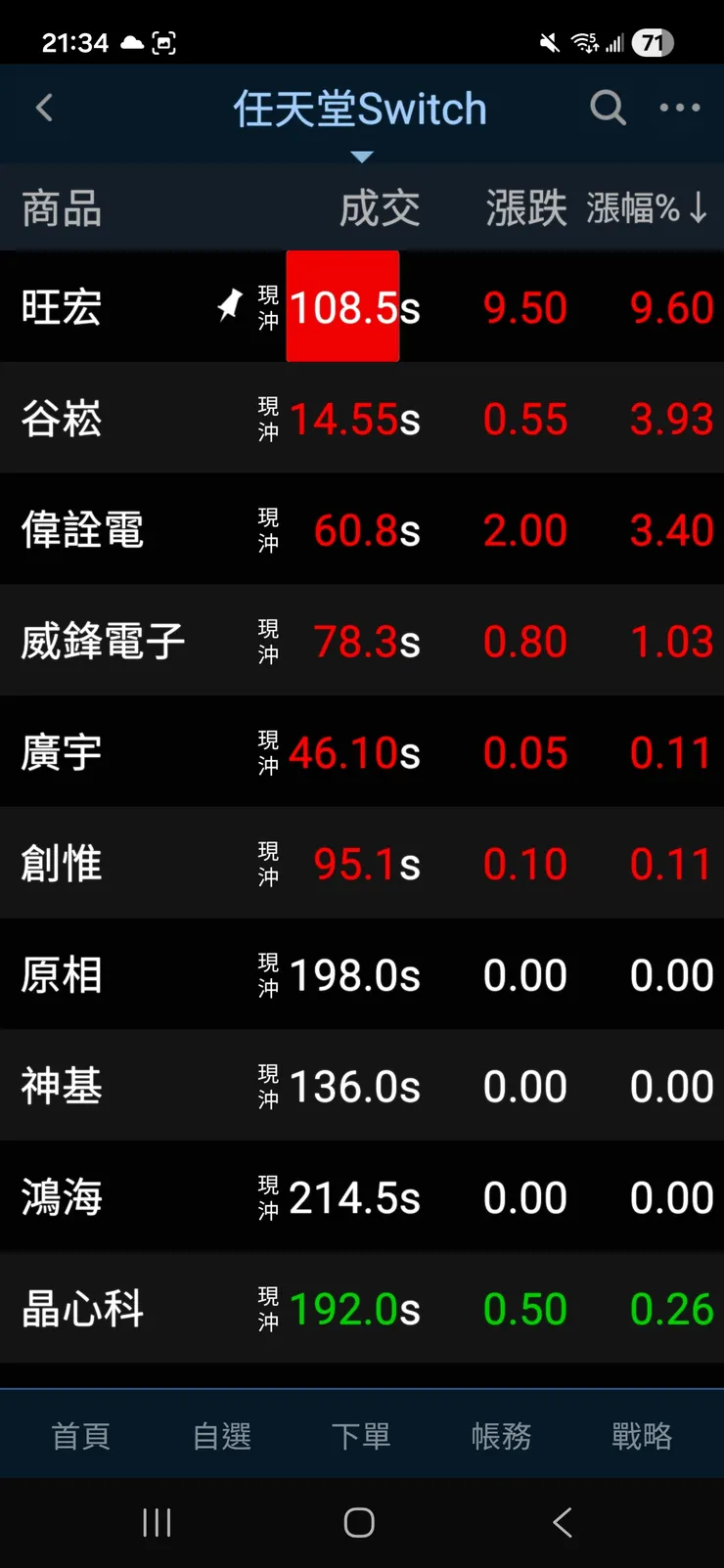Sort the list by 漲跌 column
The height and width of the screenshot is (1568, 724).
pos(525,208)
